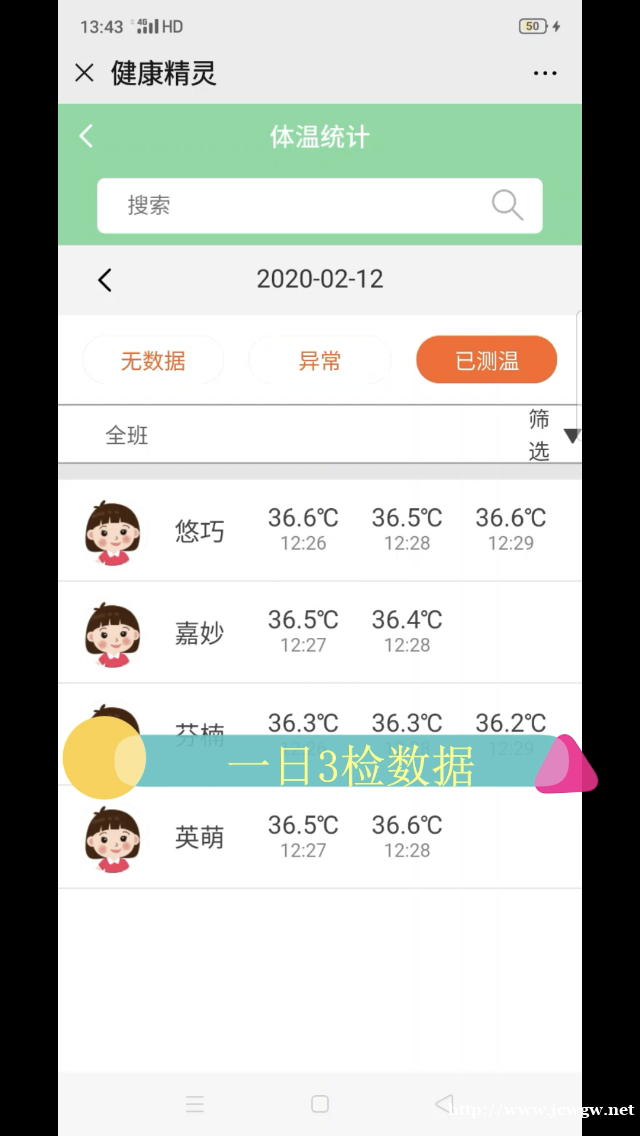Go to the previous date arrow
This screenshot has height=1136, width=640.
pyautogui.click(x=105, y=279)
